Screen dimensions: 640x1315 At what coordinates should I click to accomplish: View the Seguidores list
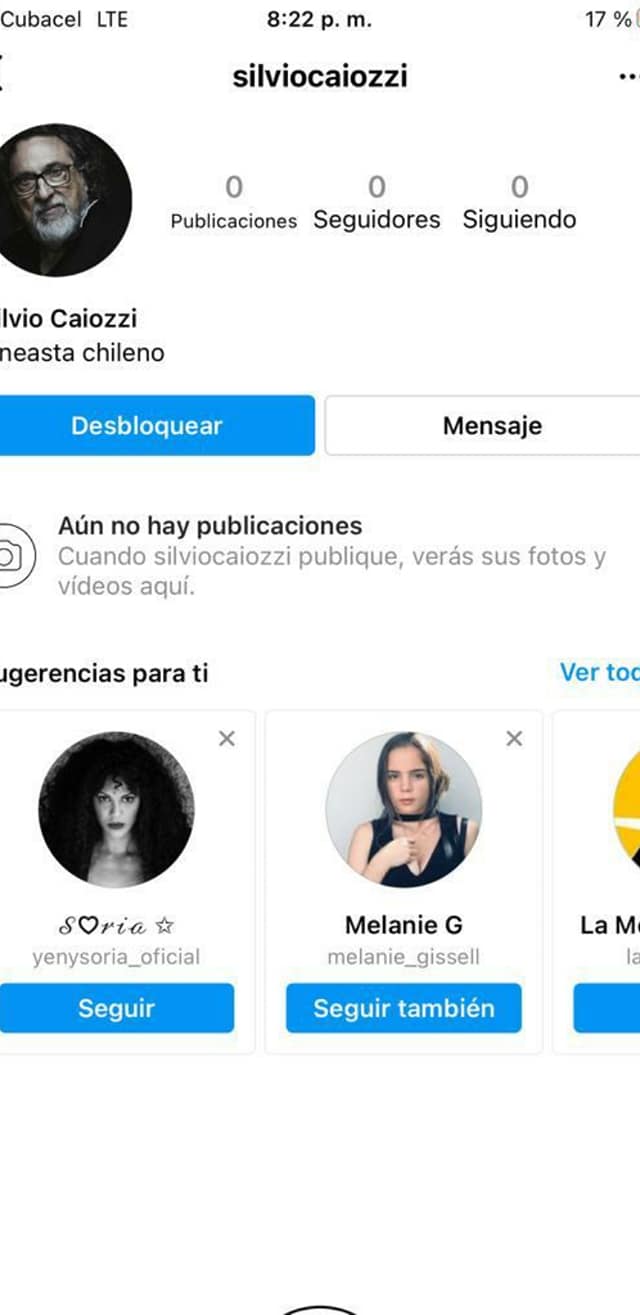(377, 203)
